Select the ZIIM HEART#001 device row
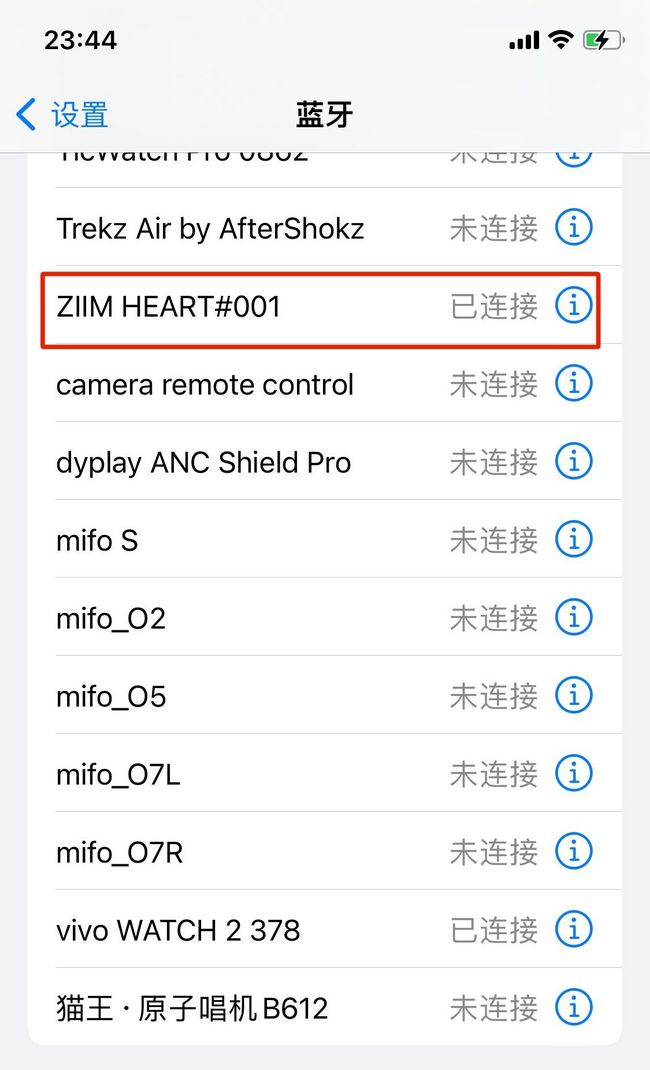This screenshot has width=650, height=1070. pyautogui.click(x=325, y=306)
